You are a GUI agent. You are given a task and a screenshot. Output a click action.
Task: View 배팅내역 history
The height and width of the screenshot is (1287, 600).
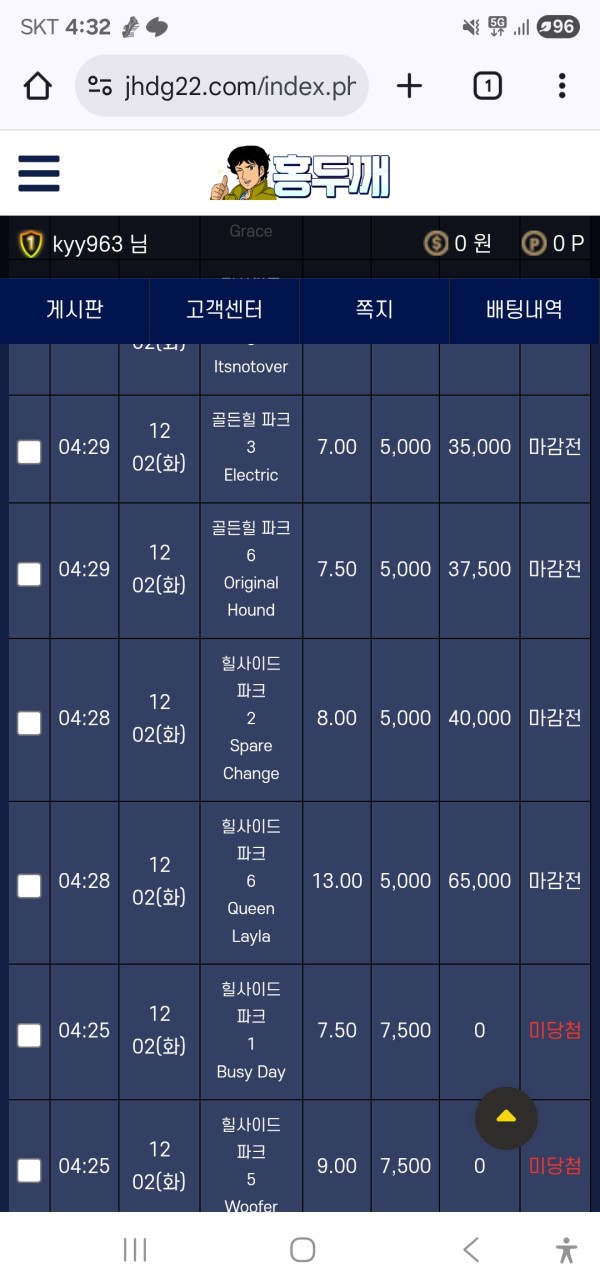tap(524, 310)
